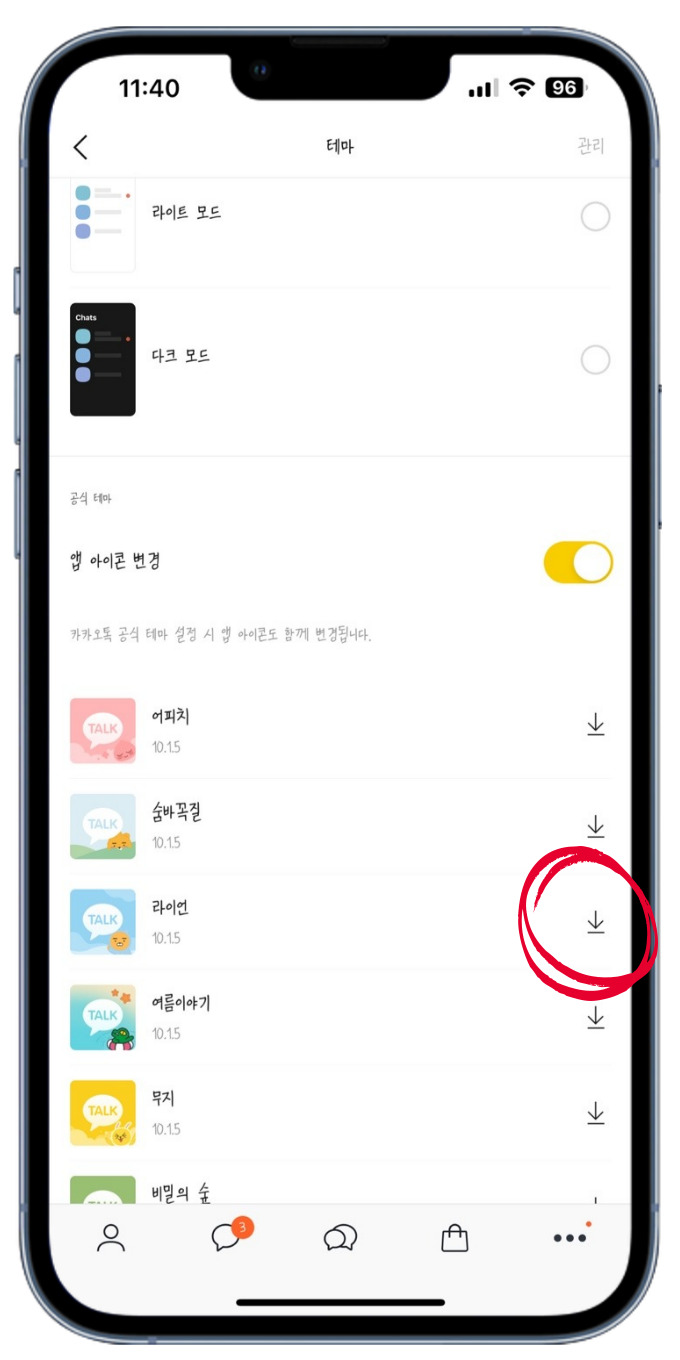
Task: Select the 라이트 모드 radio button
Action: click(595, 216)
